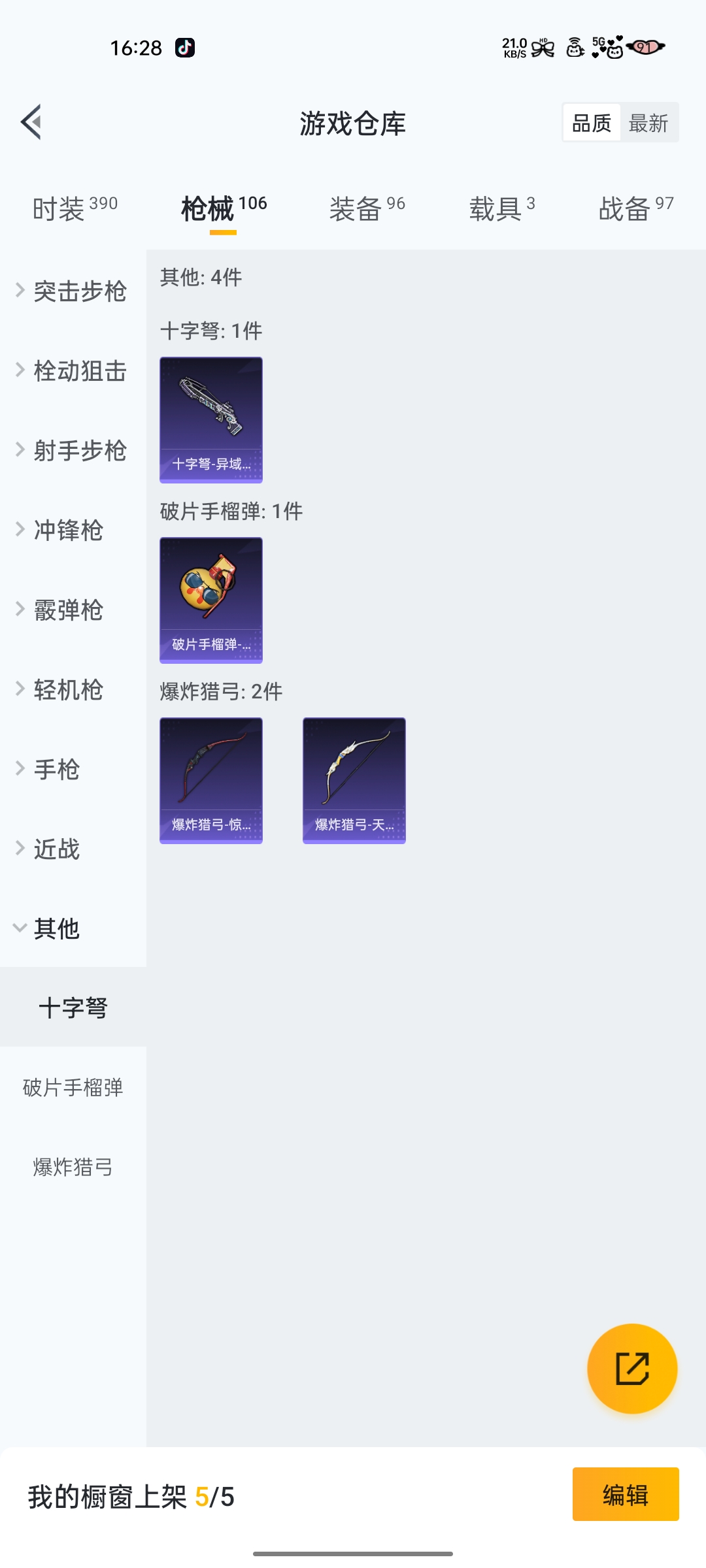
Task: Expand the 轻机枪 category
Action: 65,689
